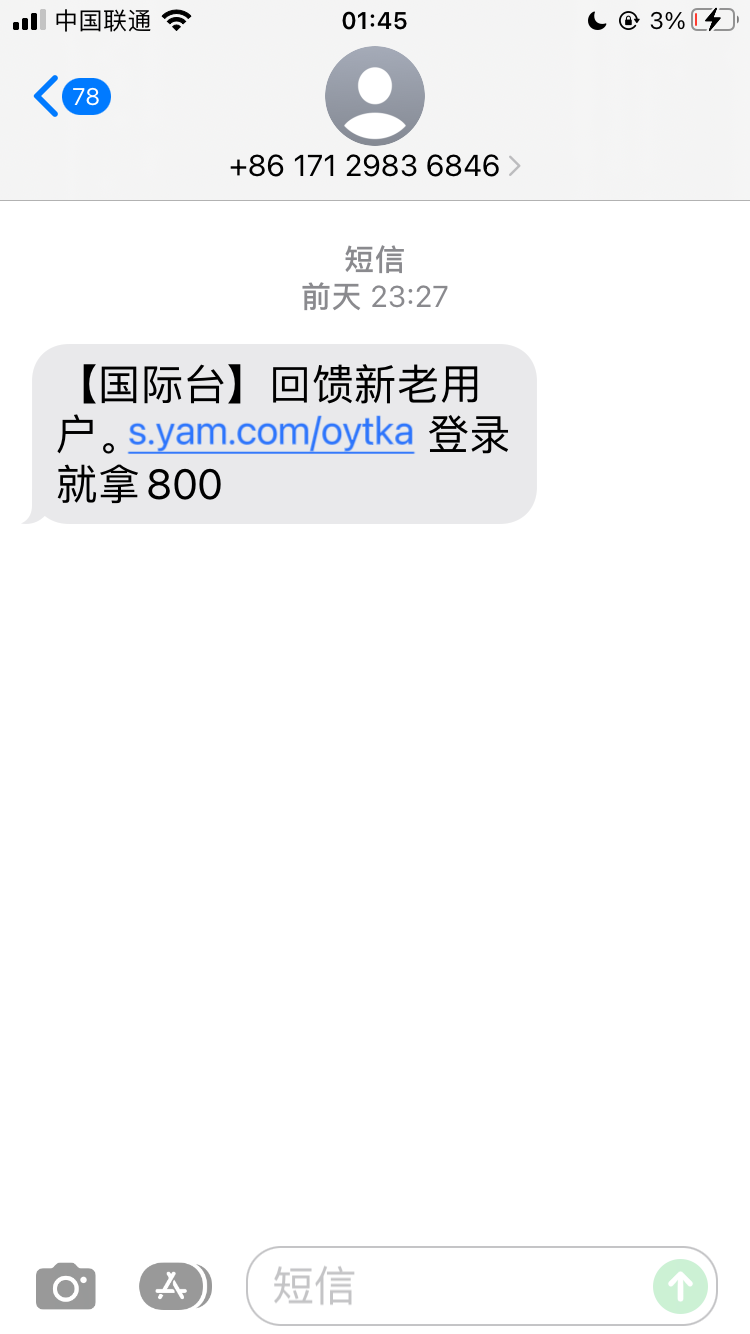Screen dimensions: 750x1334
Task: Focus the 短信 message input field
Action: coord(450,1286)
